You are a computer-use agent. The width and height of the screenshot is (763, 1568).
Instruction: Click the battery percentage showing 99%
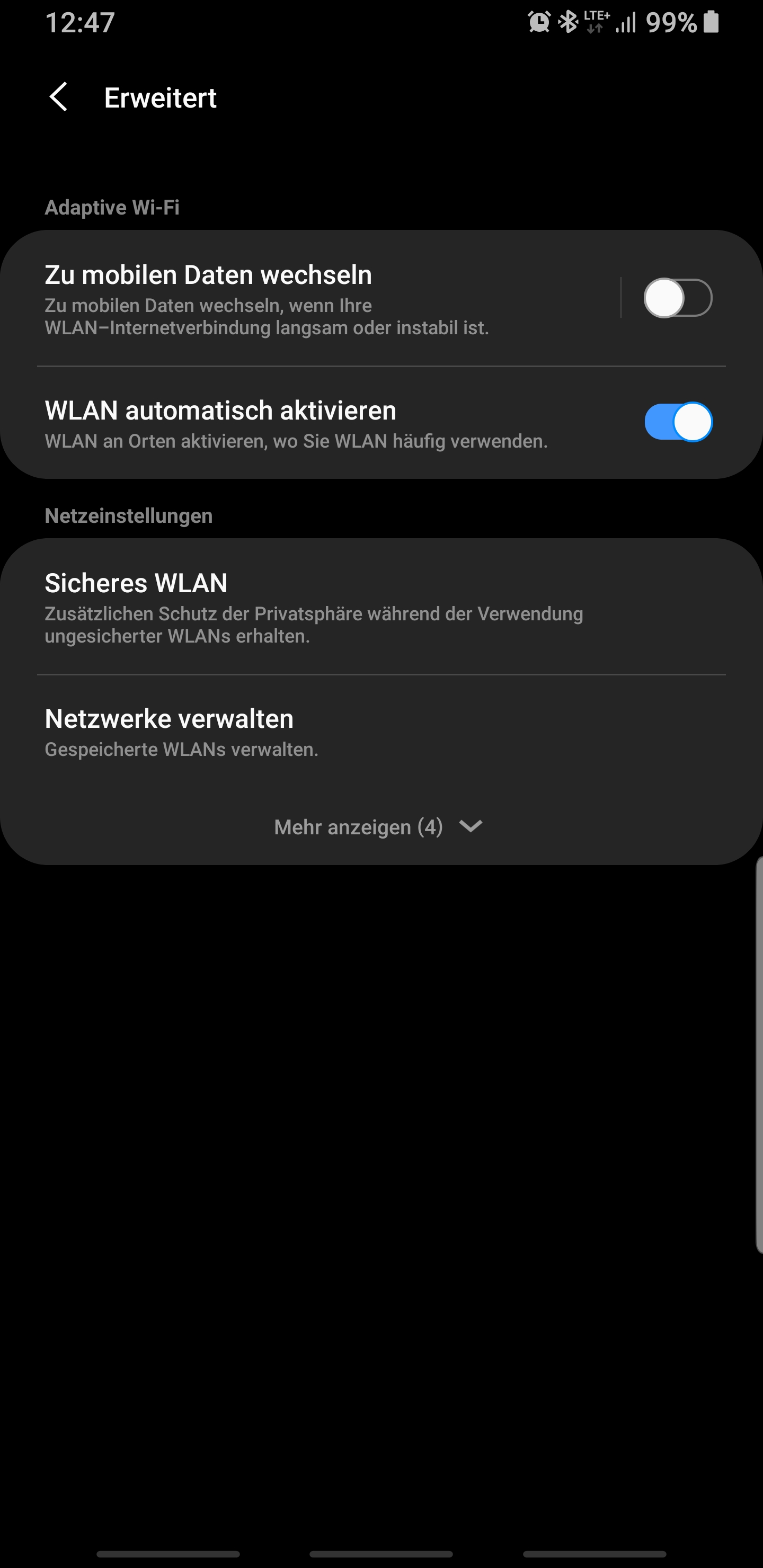(x=670, y=23)
